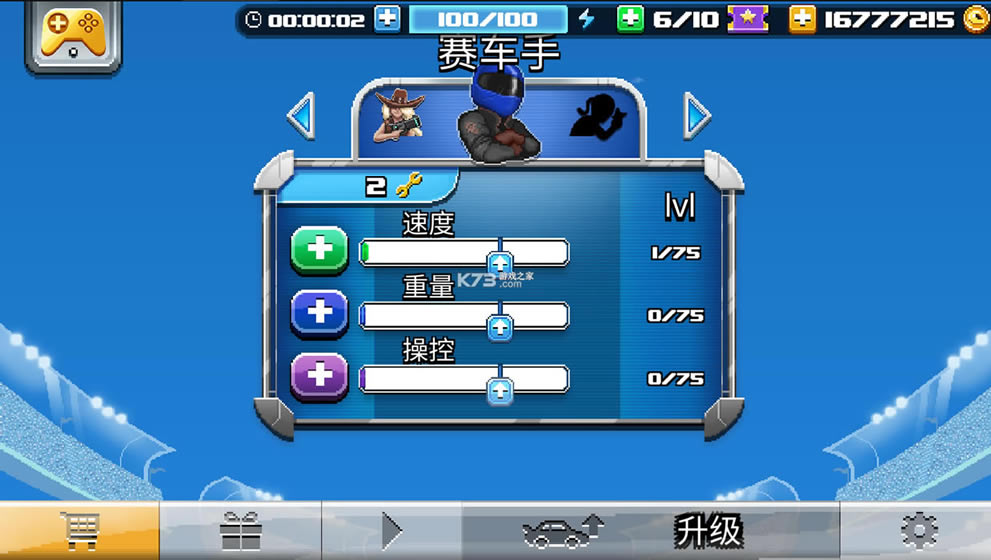This screenshot has height=560, width=991.
Task: Open the yellow gamepad menu button
Action: pos(73,36)
